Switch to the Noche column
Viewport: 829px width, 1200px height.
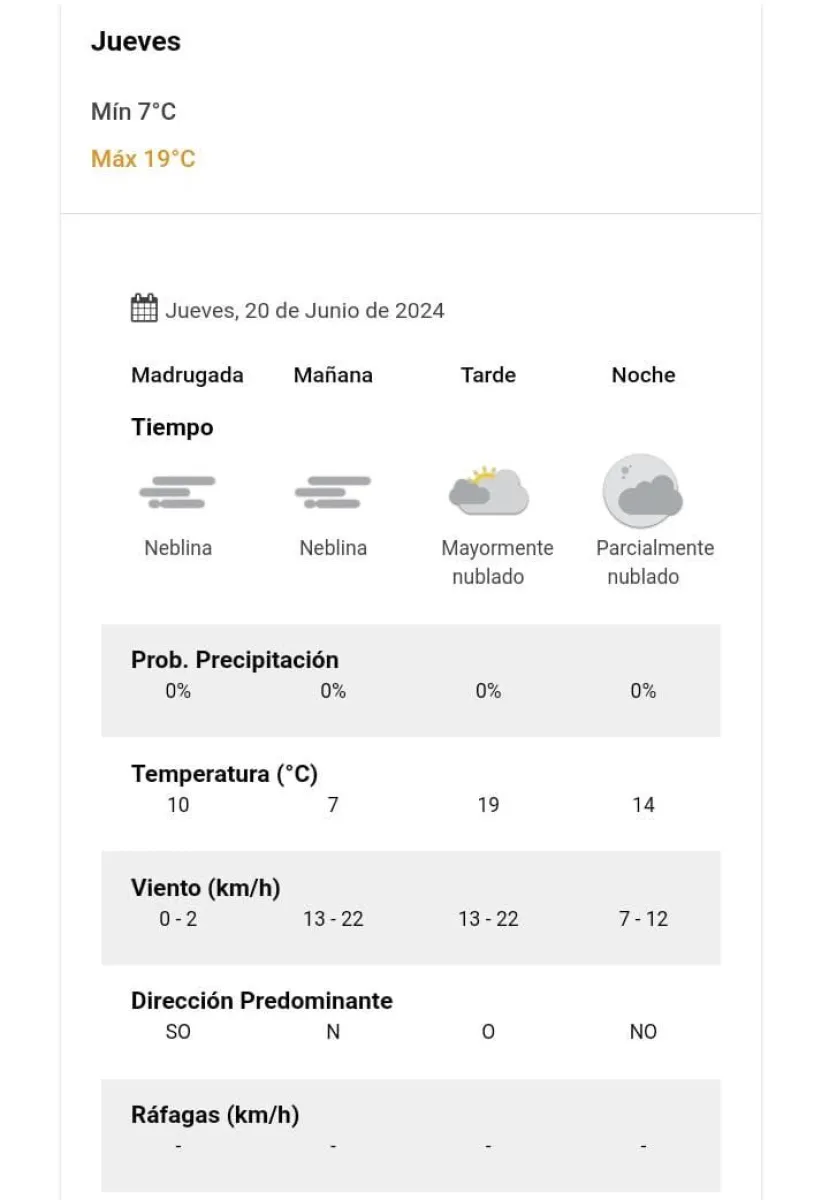pos(643,375)
